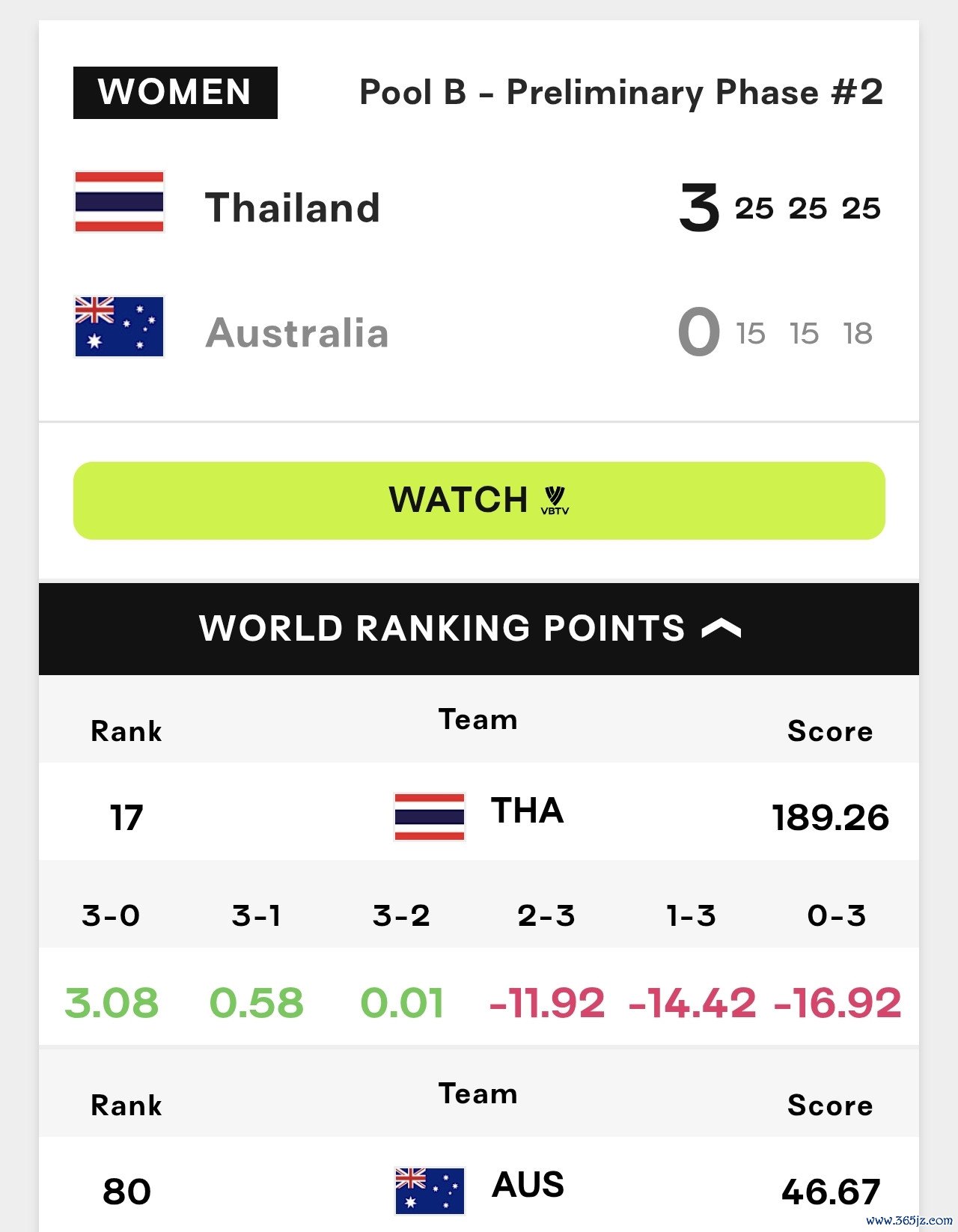This screenshot has height=1232, width=958.
Task: Tap the WATCH VBTV button
Action: coord(479,500)
